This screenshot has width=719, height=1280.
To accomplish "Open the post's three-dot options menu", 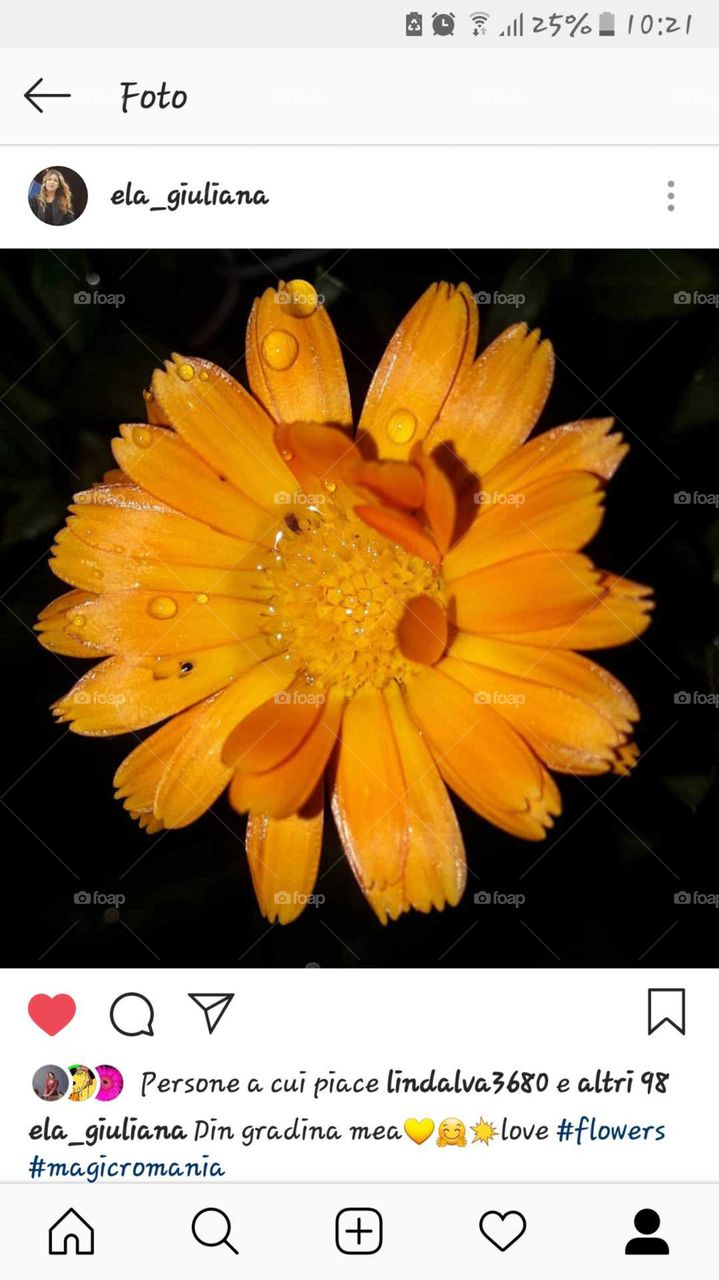I will tap(670, 196).
